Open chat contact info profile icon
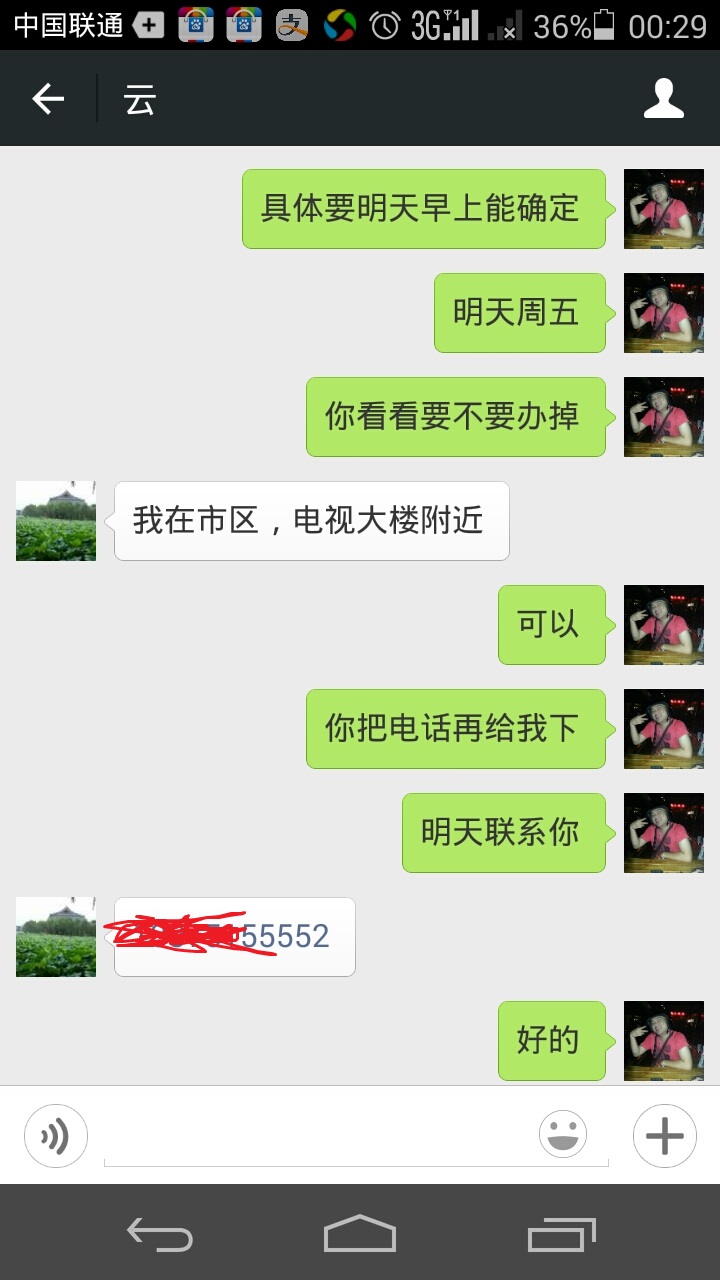The height and width of the screenshot is (1280, 720). tap(664, 99)
